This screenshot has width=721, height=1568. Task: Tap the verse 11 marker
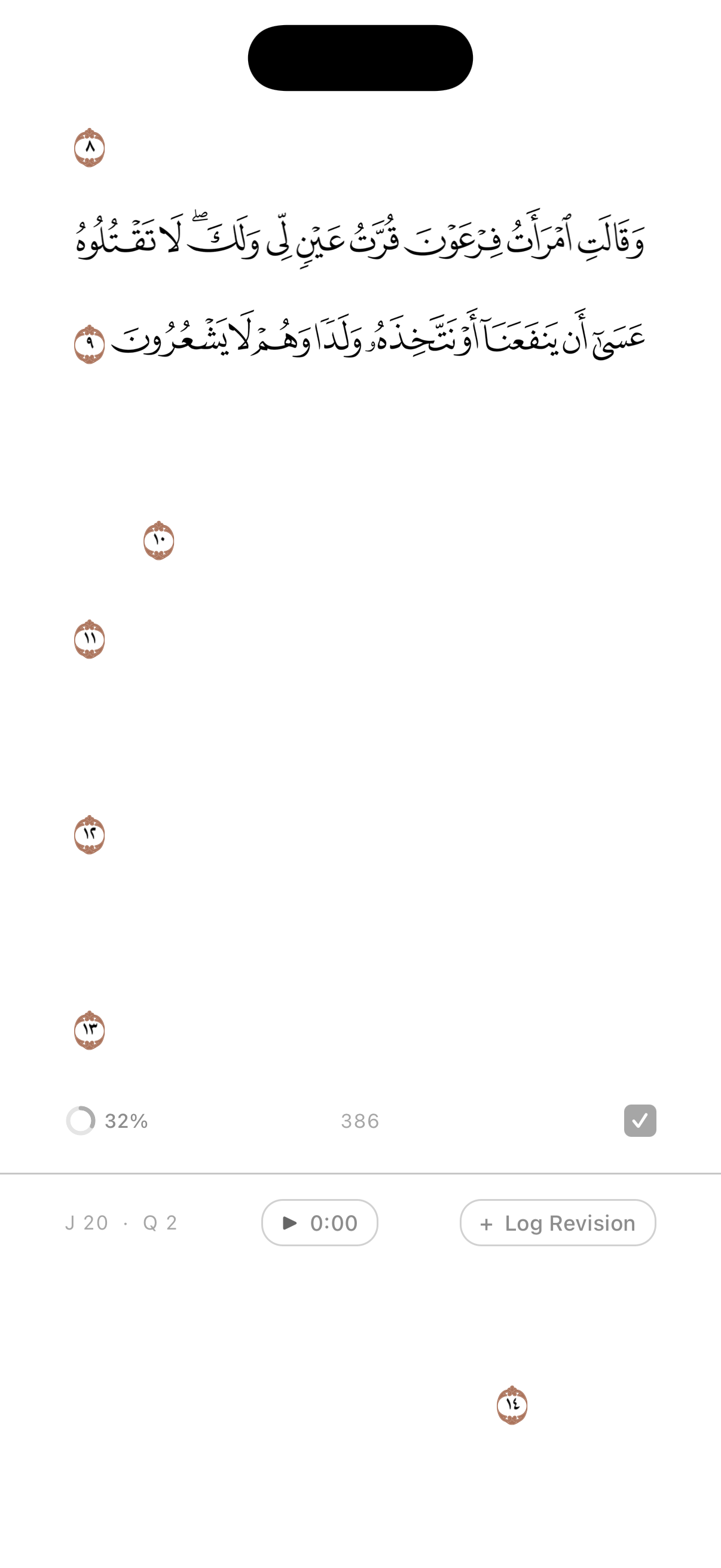(90, 639)
